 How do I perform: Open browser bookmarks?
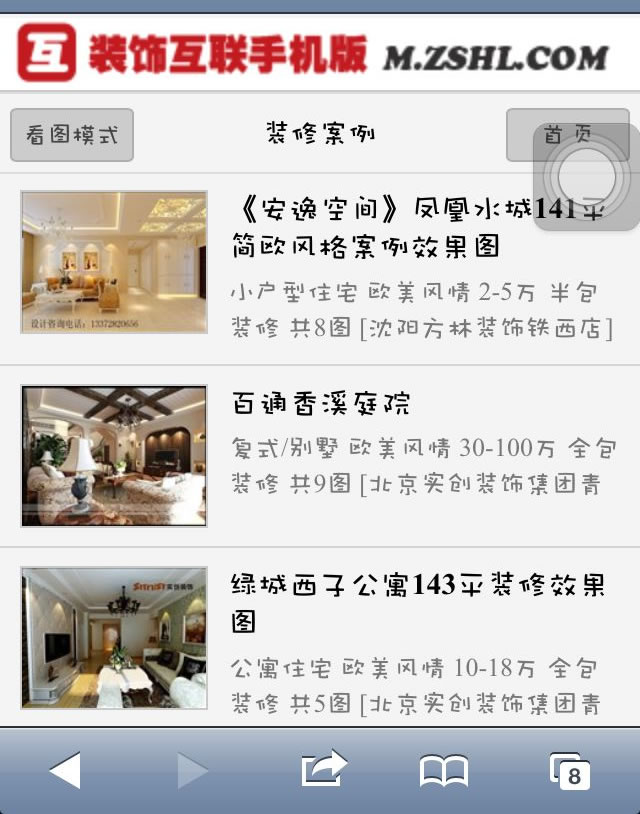tap(443, 771)
